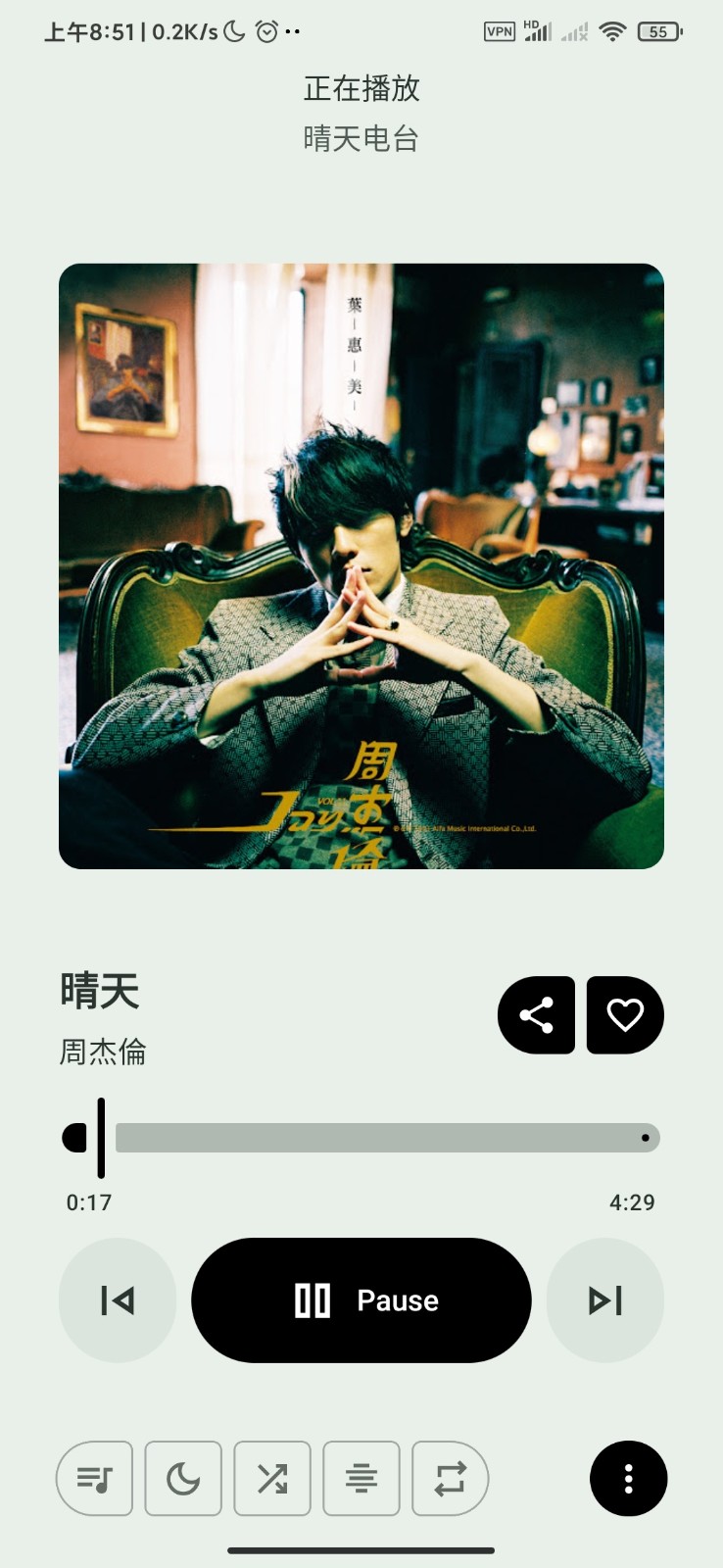Share the song 晴天
723x1568 pixels.
[x=536, y=1015]
